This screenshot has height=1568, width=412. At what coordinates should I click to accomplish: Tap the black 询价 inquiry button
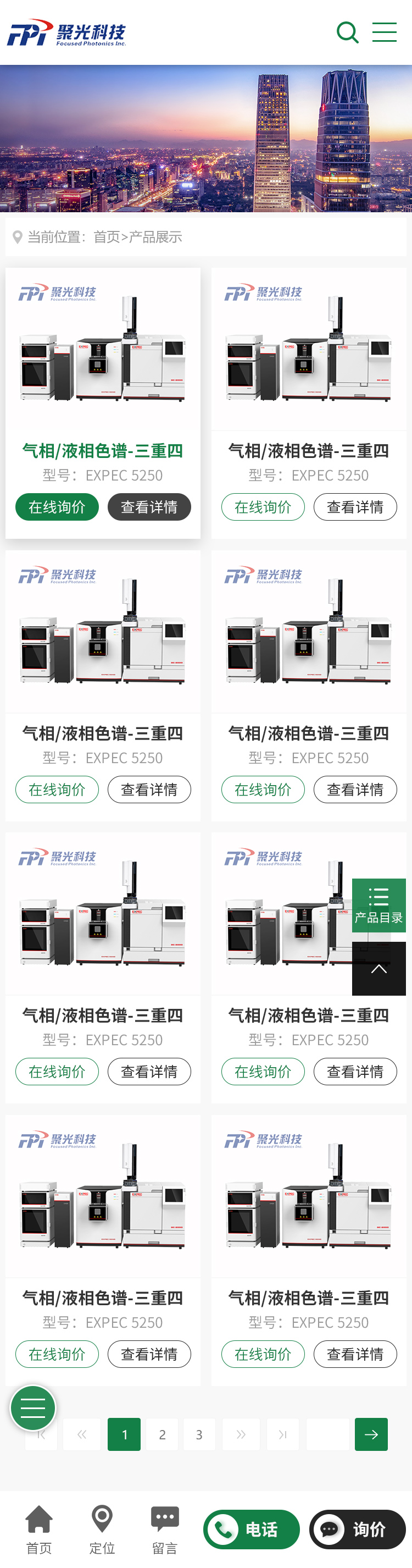pos(357,1529)
